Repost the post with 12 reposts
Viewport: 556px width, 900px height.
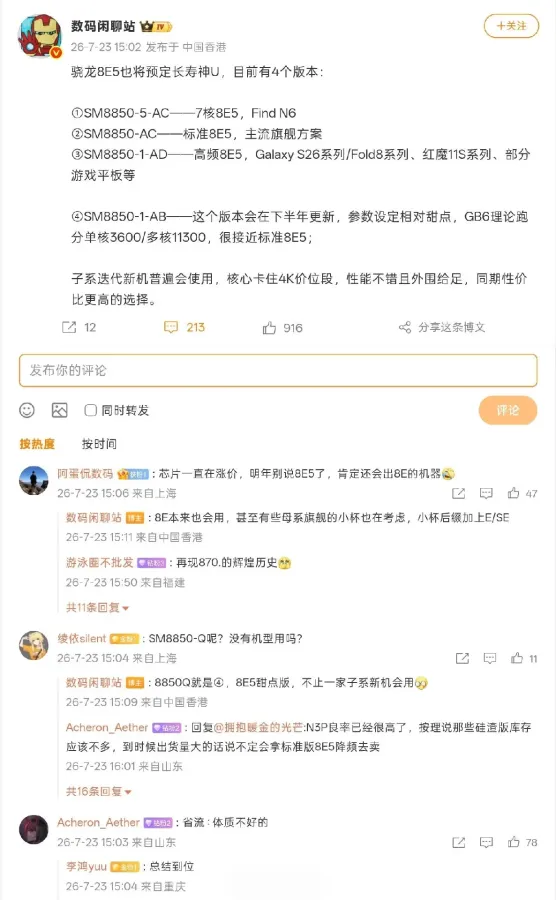[79, 327]
